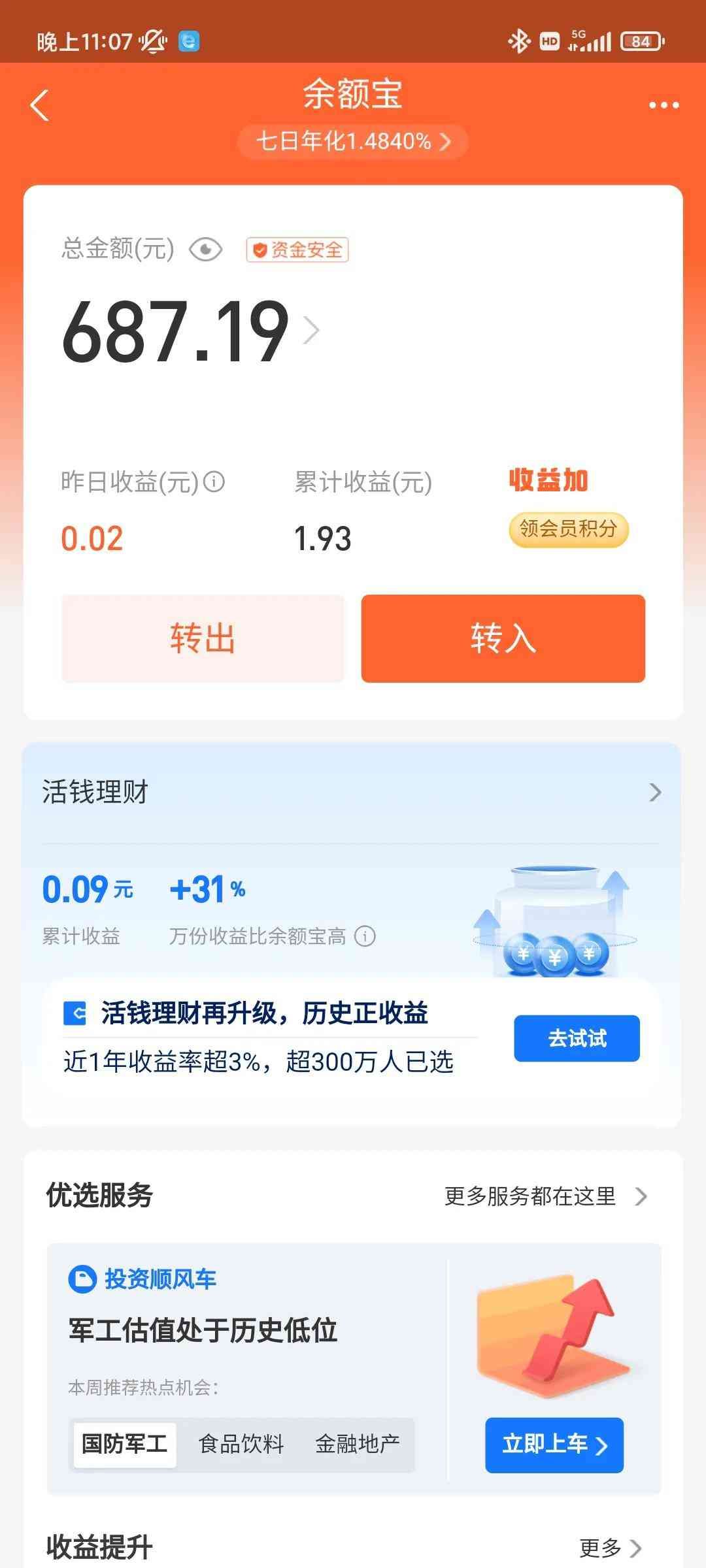The height and width of the screenshot is (1568, 706).
Task: Tap 领会员积分 to claim member points
Action: pos(568,529)
